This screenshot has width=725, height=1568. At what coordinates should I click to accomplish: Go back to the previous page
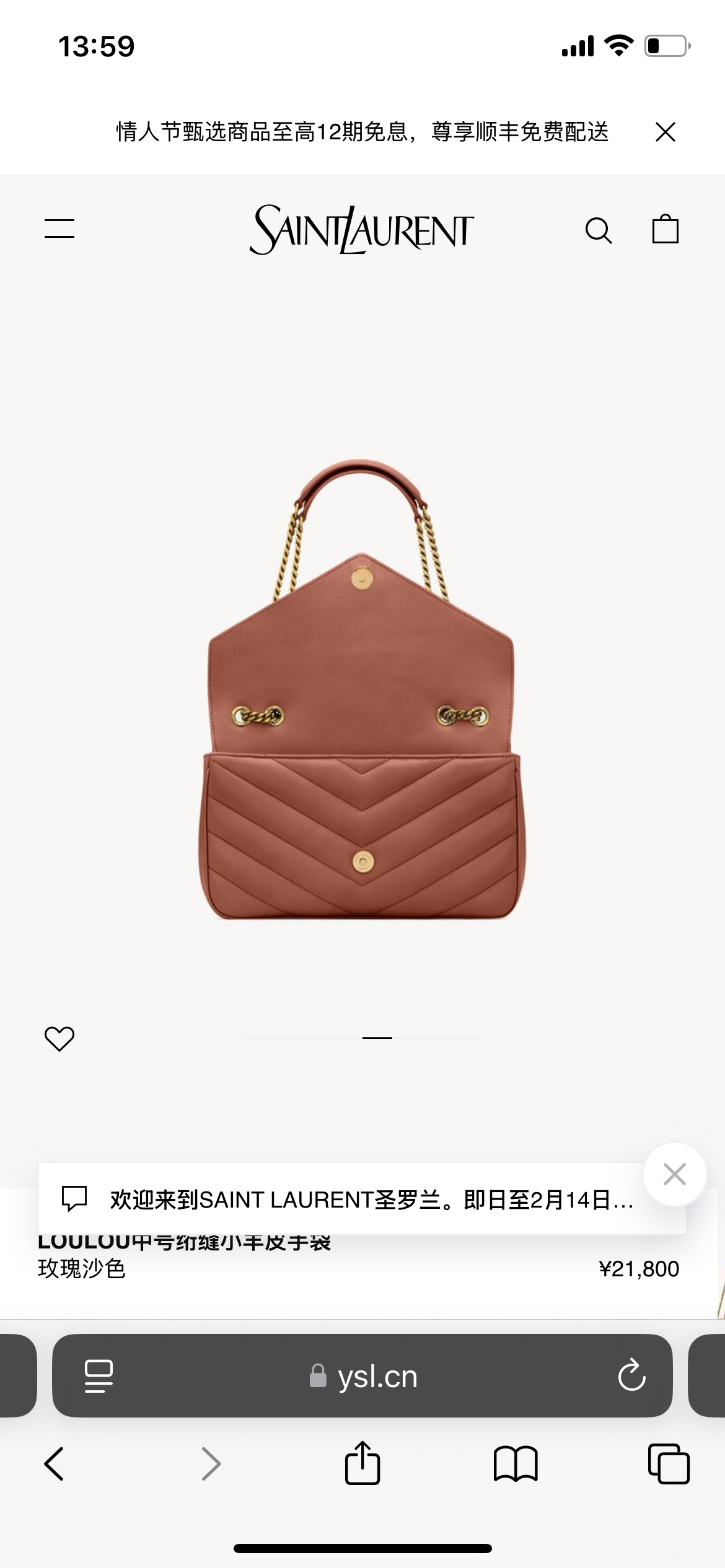[x=55, y=1464]
